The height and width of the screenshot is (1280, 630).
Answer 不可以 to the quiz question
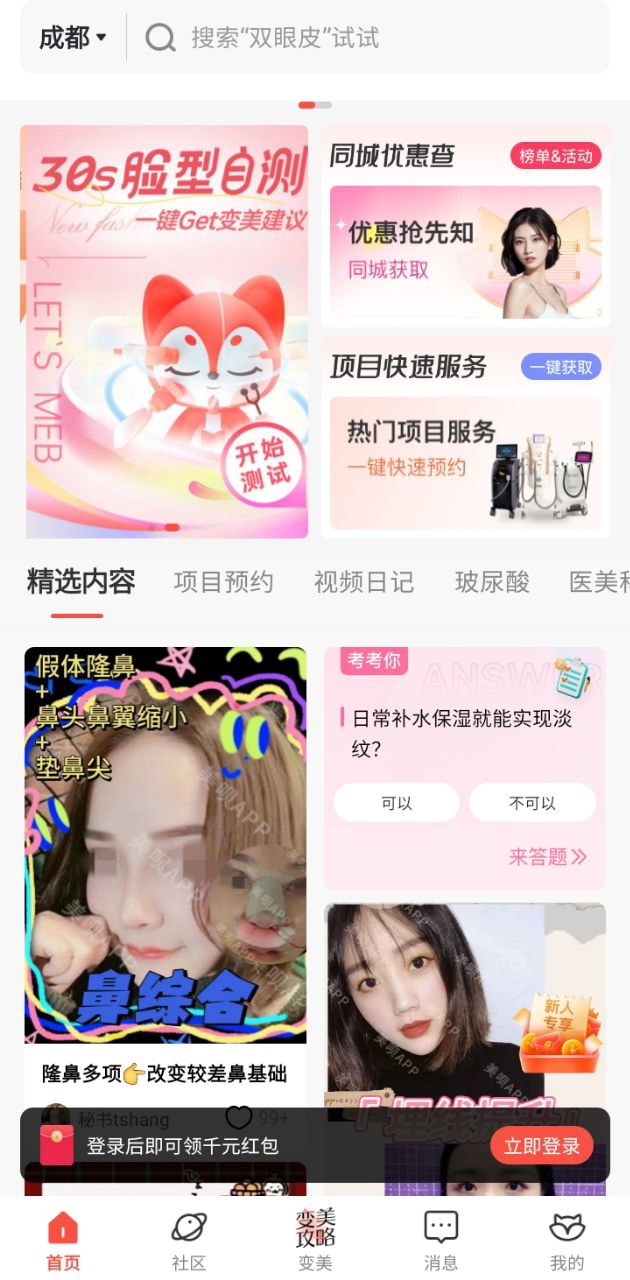pos(532,803)
